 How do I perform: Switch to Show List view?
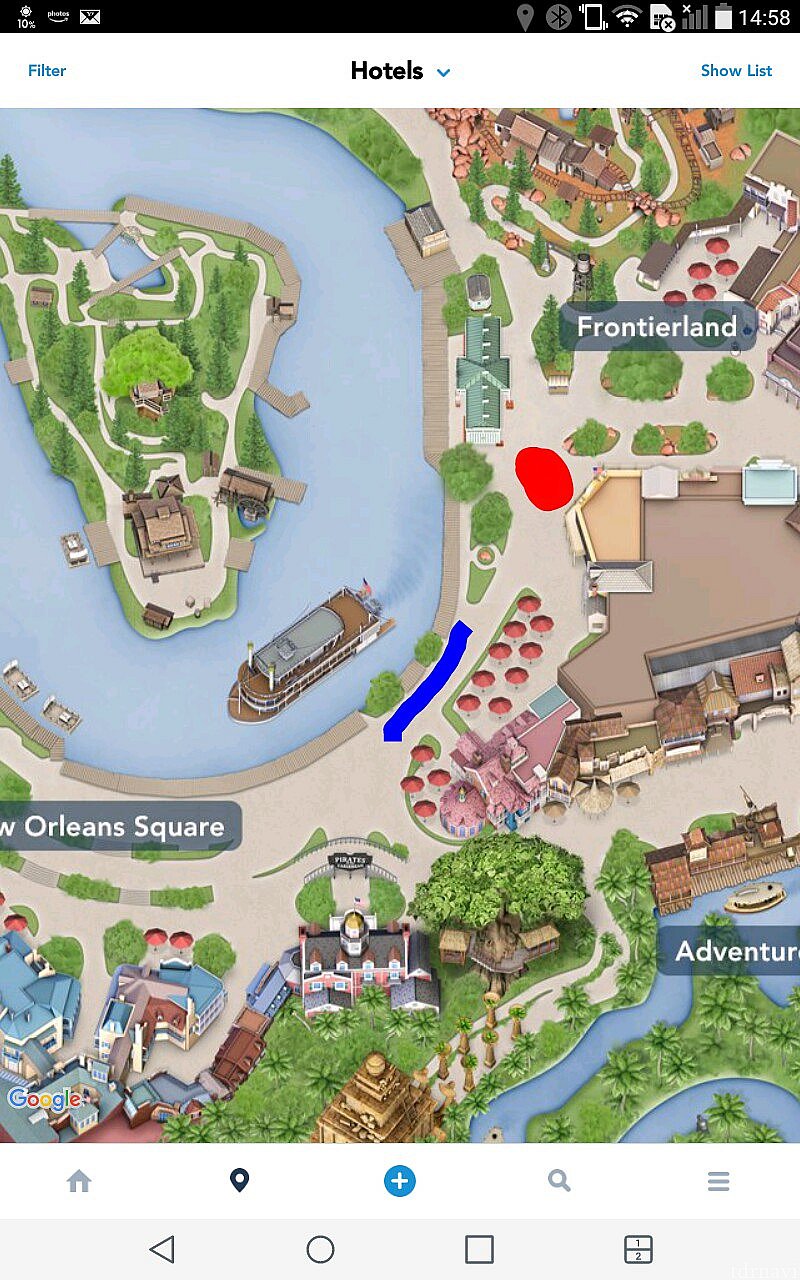[x=736, y=71]
